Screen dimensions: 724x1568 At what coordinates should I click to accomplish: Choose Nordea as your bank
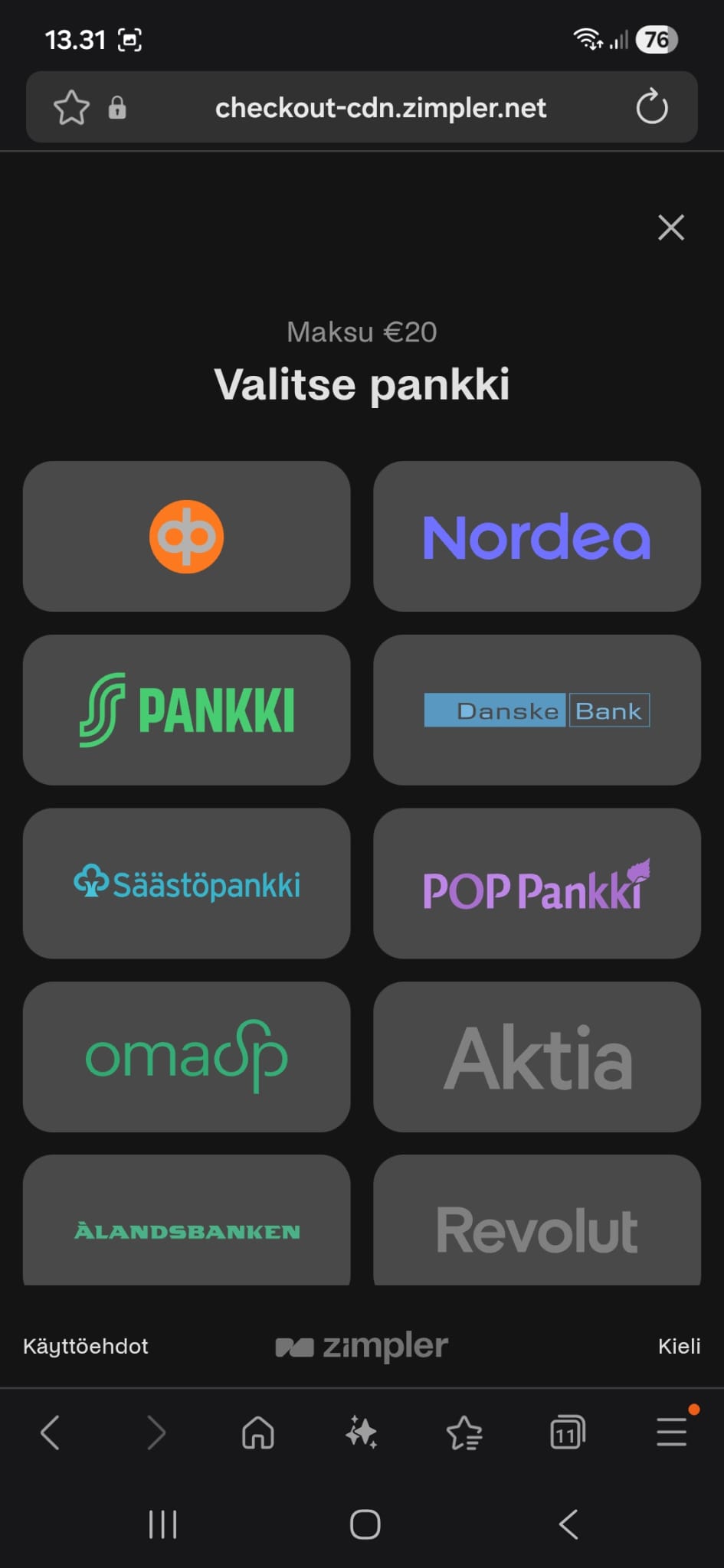point(536,536)
